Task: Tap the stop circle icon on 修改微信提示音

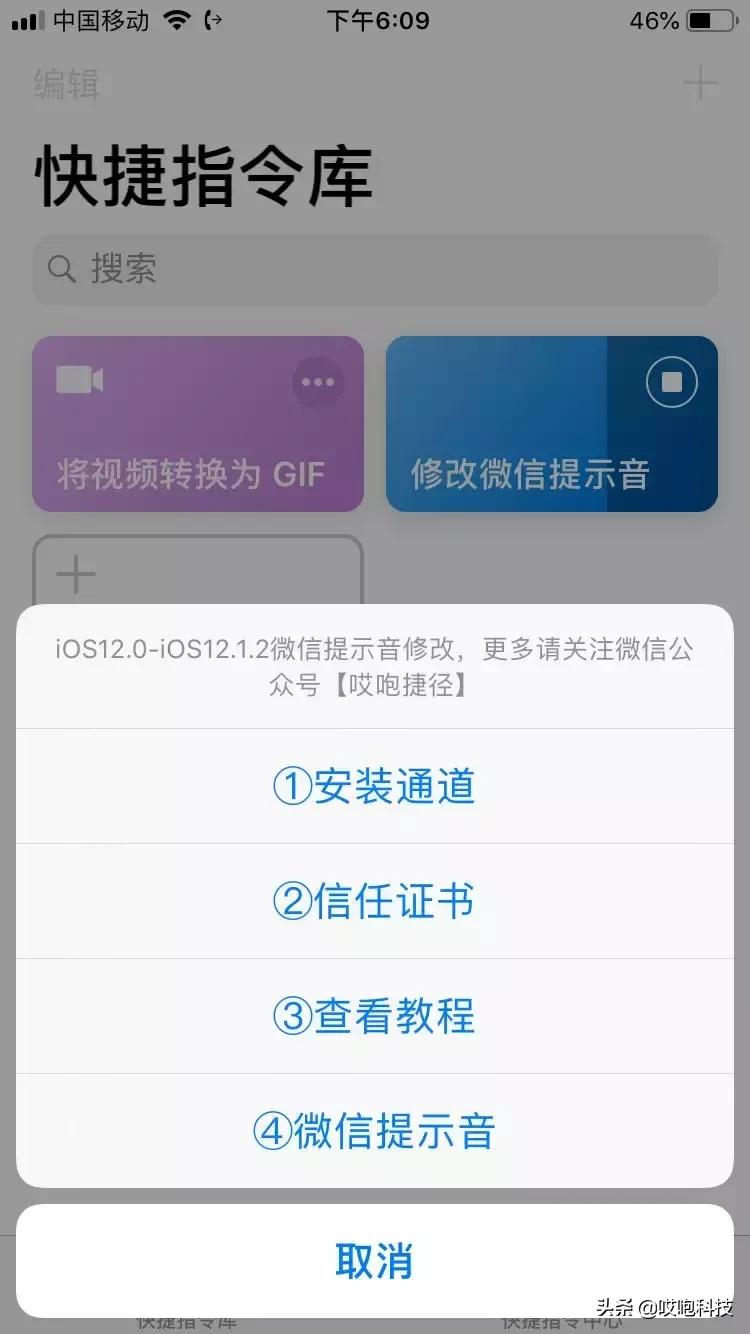Action: [670, 381]
